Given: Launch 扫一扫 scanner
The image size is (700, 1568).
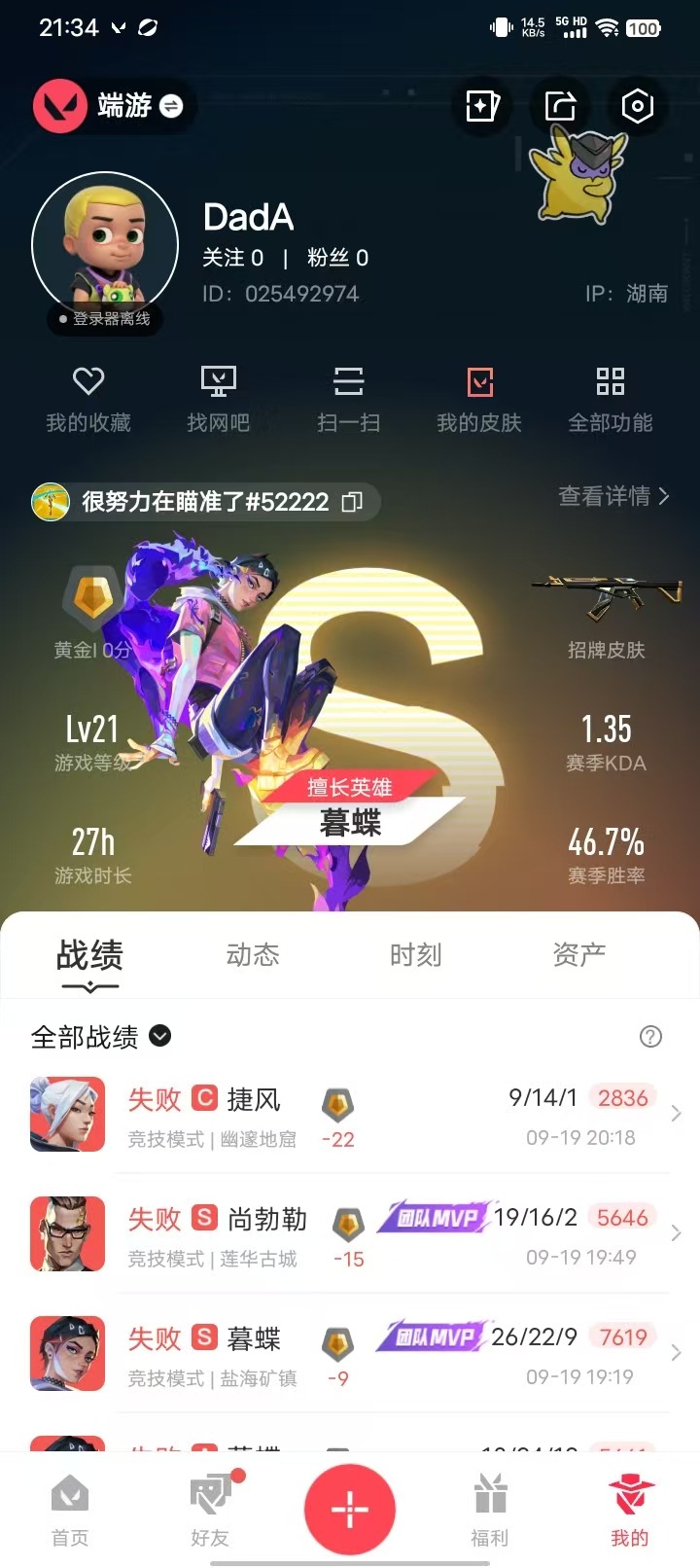Looking at the screenshot, I should pyautogui.click(x=348, y=399).
